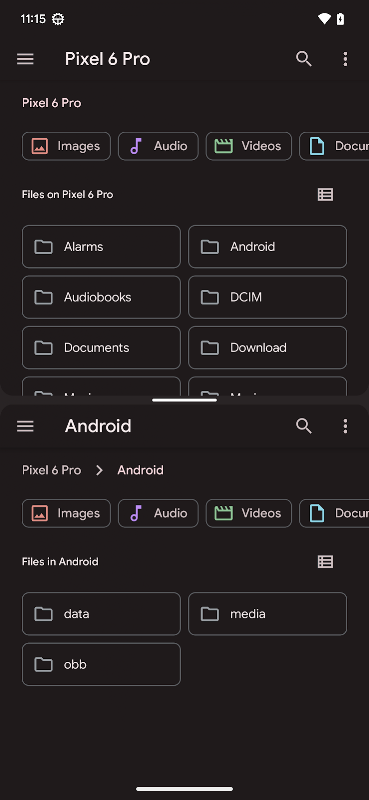Image resolution: width=369 pixels, height=800 pixels.
Task: Open the data folder
Action: 101,614
